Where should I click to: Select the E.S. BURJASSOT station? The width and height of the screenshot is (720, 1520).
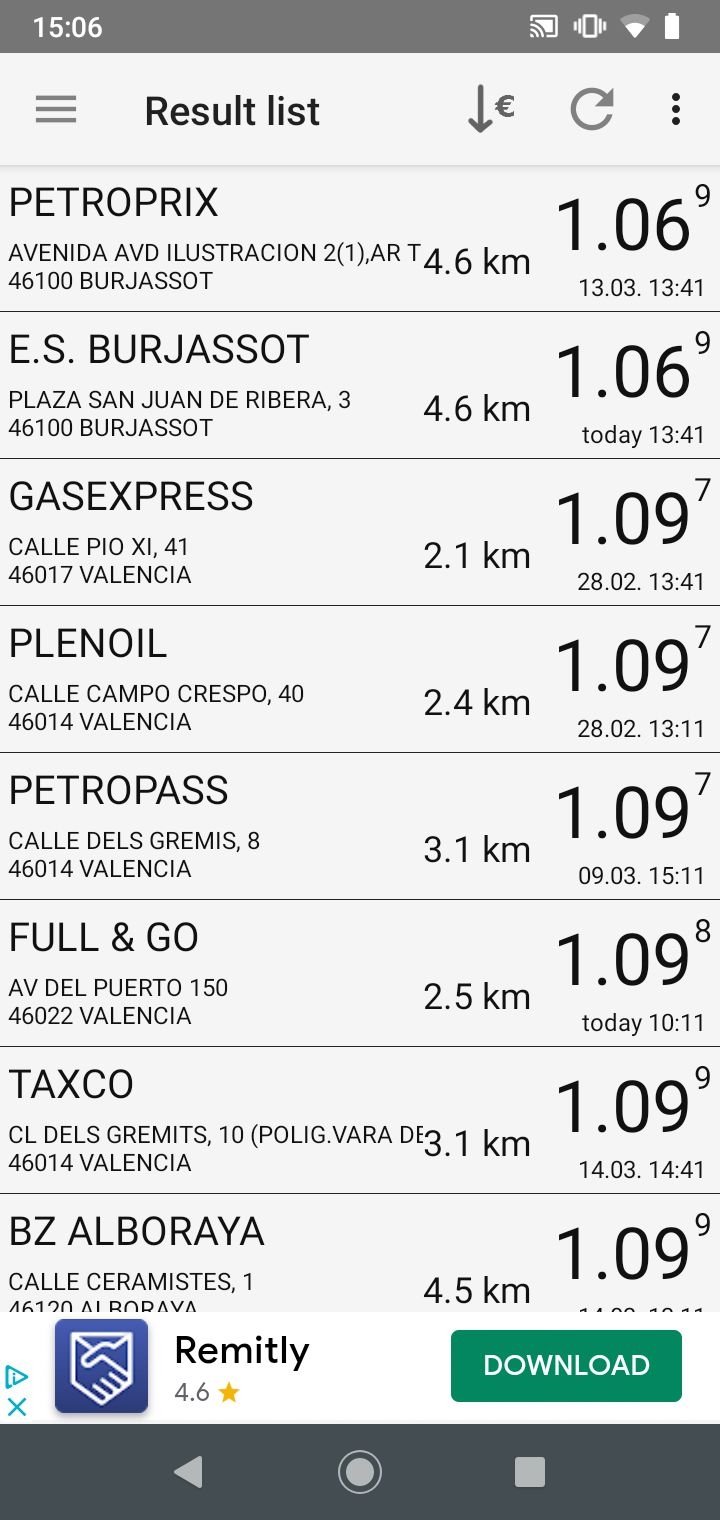[360, 386]
